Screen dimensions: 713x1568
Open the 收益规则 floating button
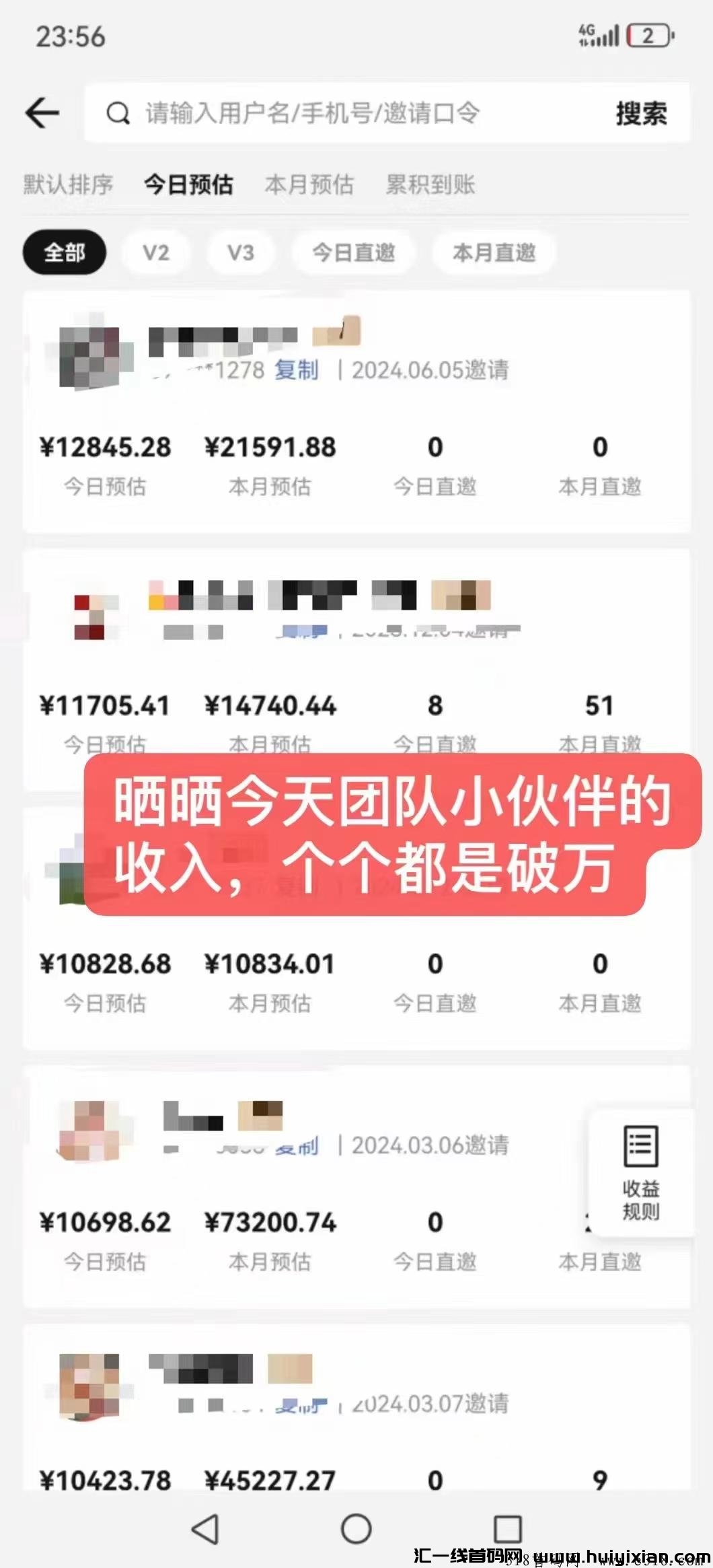point(640,1172)
